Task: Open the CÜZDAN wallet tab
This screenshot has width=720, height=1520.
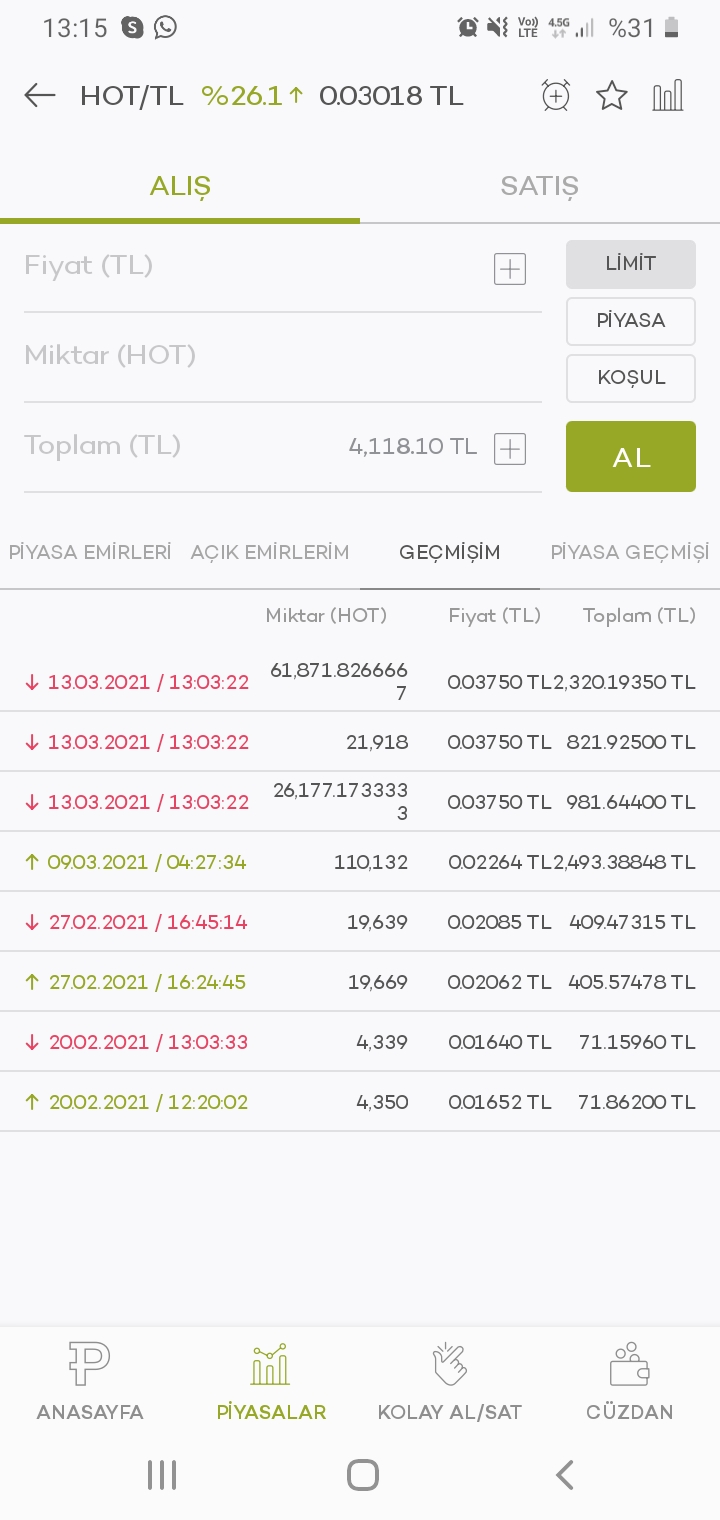Action: coord(630,1383)
